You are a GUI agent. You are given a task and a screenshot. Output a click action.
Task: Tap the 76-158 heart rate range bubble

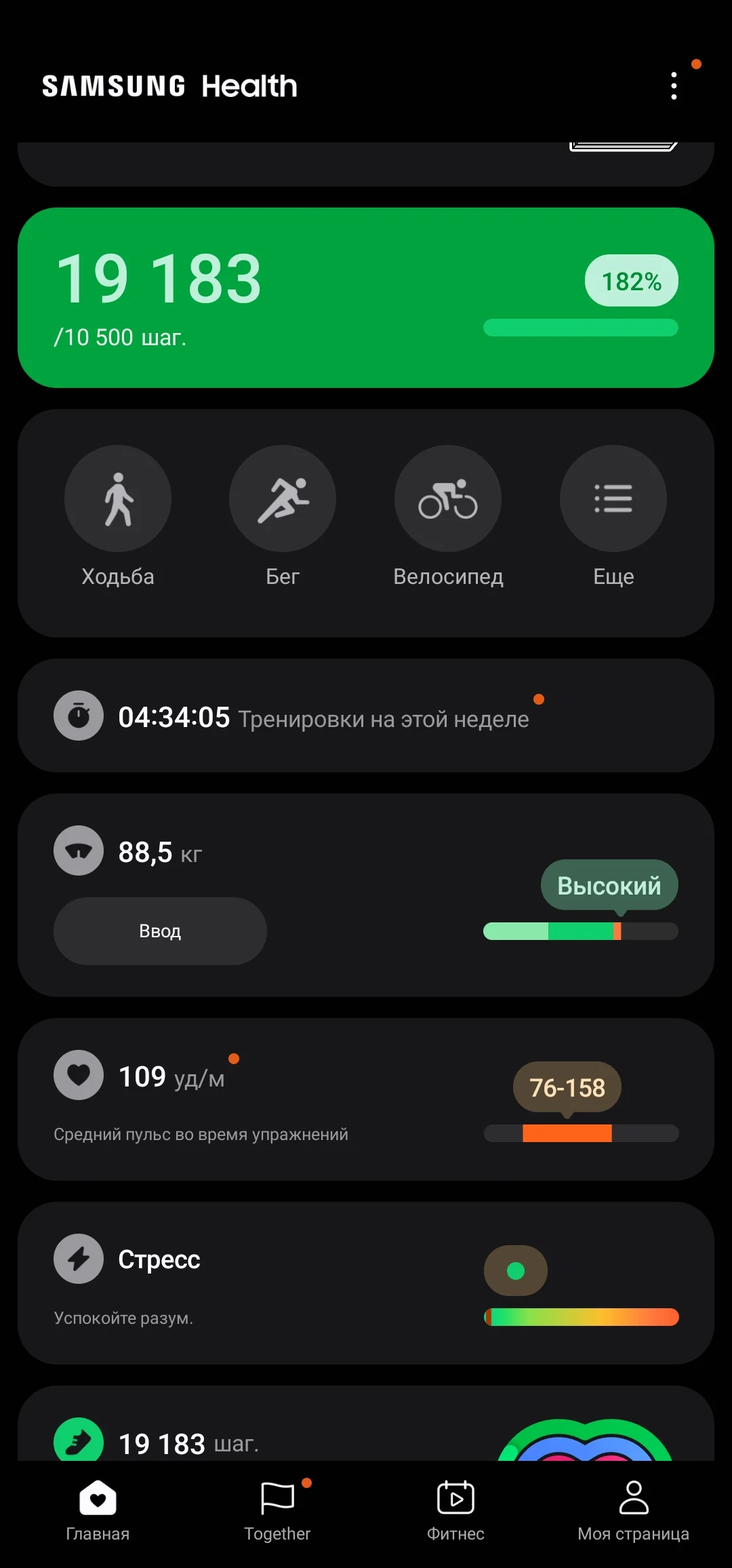tap(567, 1087)
